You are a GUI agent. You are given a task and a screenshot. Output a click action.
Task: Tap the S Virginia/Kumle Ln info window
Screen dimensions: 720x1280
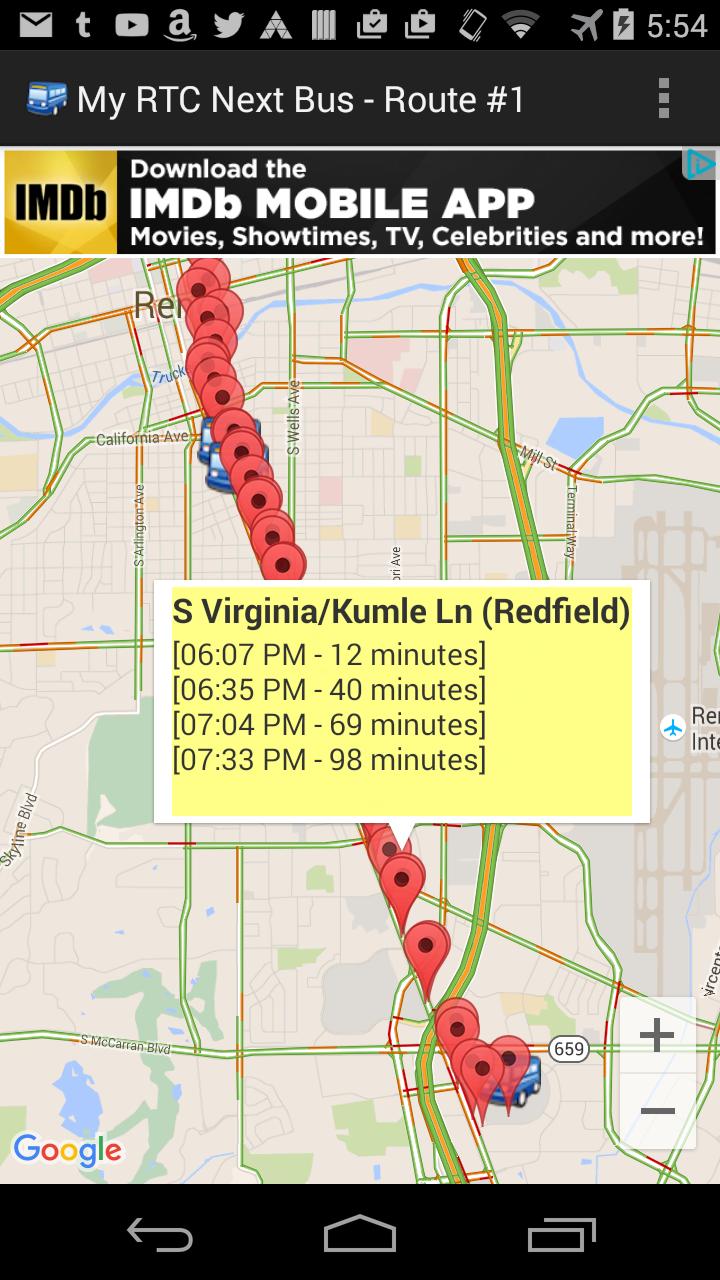pyautogui.click(x=401, y=700)
